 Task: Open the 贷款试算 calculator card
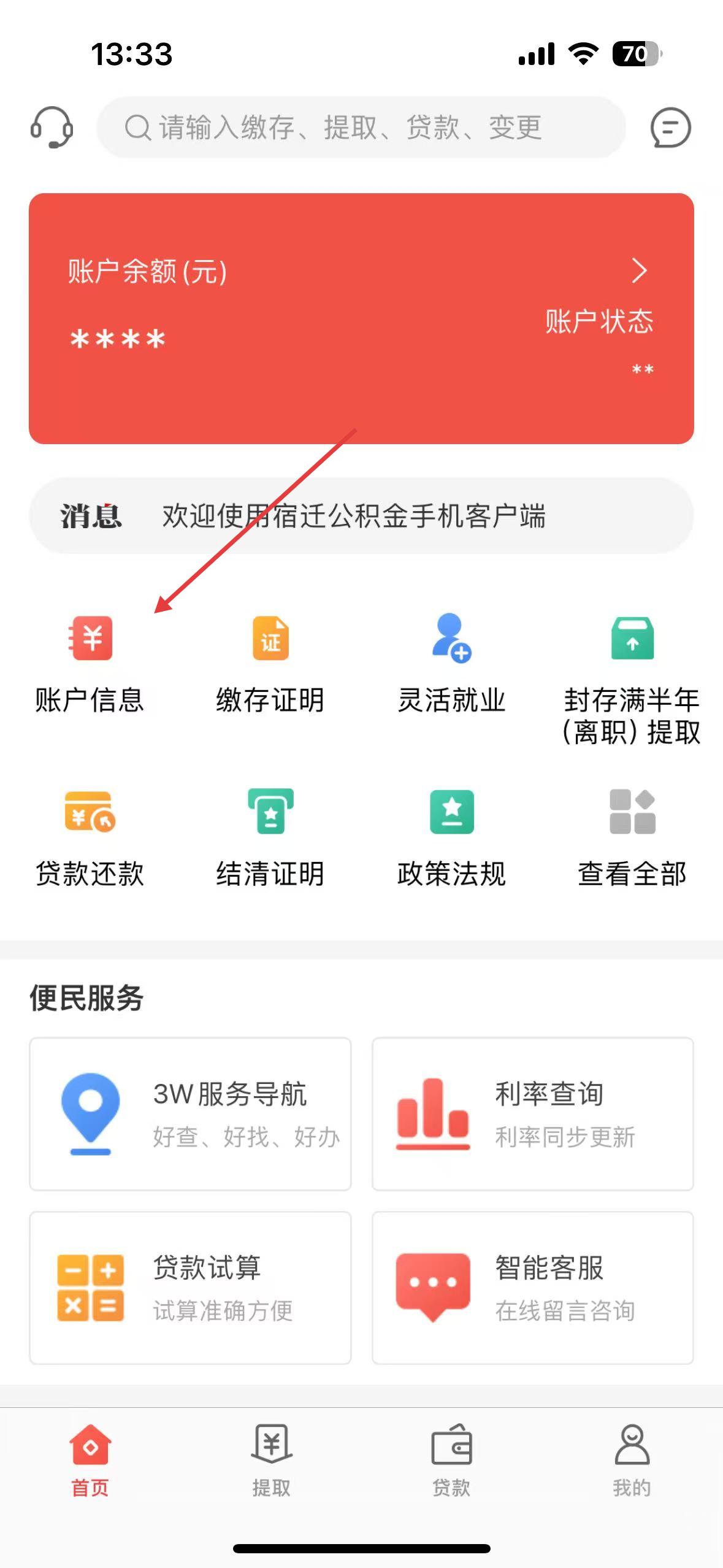(190, 1287)
